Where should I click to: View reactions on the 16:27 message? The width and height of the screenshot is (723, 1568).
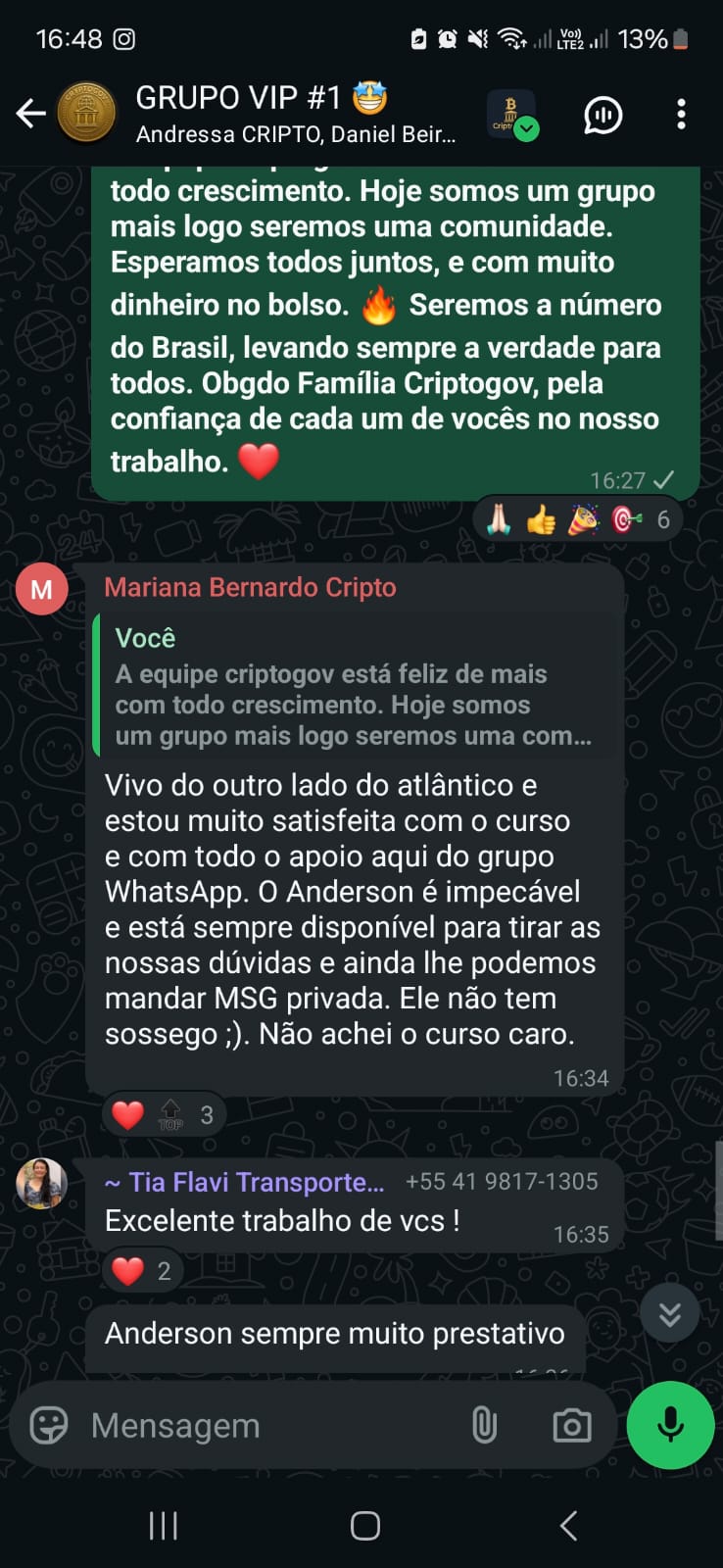(579, 519)
